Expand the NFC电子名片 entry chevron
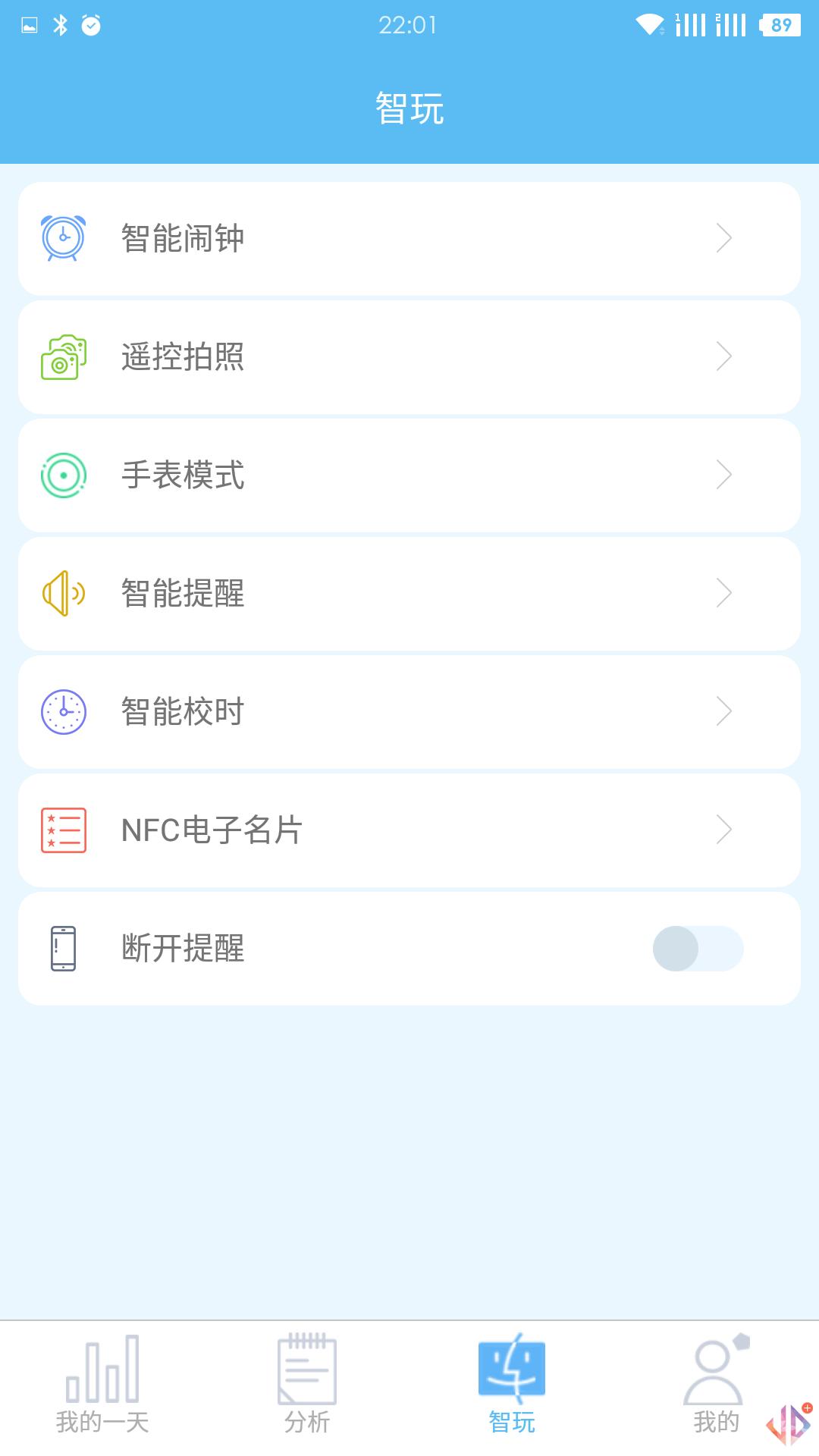Viewport: 819px width, 1456px height. 725,830
